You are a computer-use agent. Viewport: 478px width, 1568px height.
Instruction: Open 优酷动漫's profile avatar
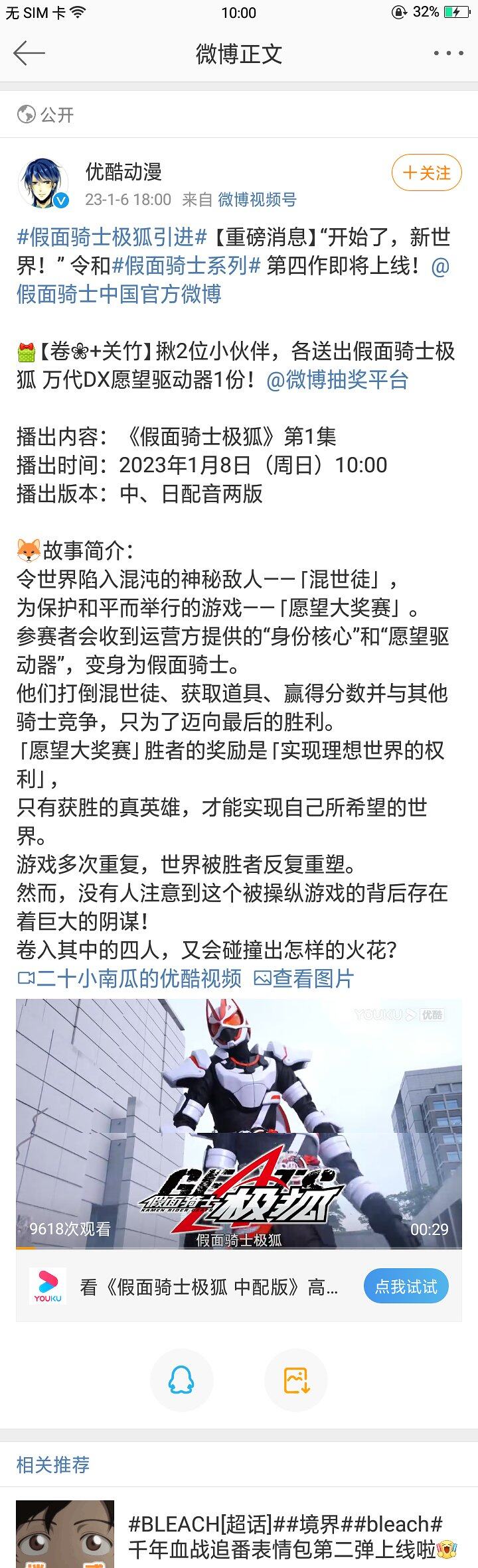point(44,184)
